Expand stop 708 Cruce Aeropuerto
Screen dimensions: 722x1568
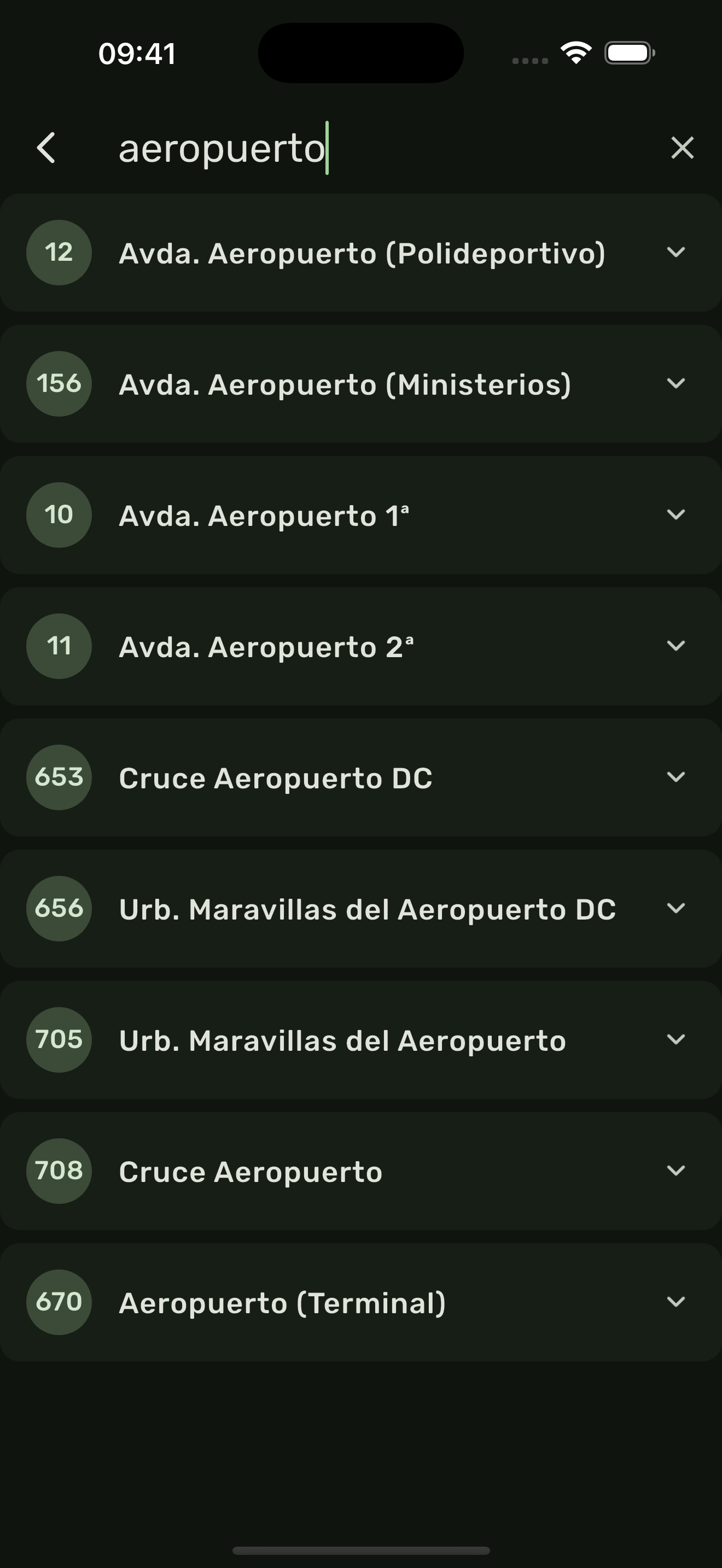(x=676, y=1171)
